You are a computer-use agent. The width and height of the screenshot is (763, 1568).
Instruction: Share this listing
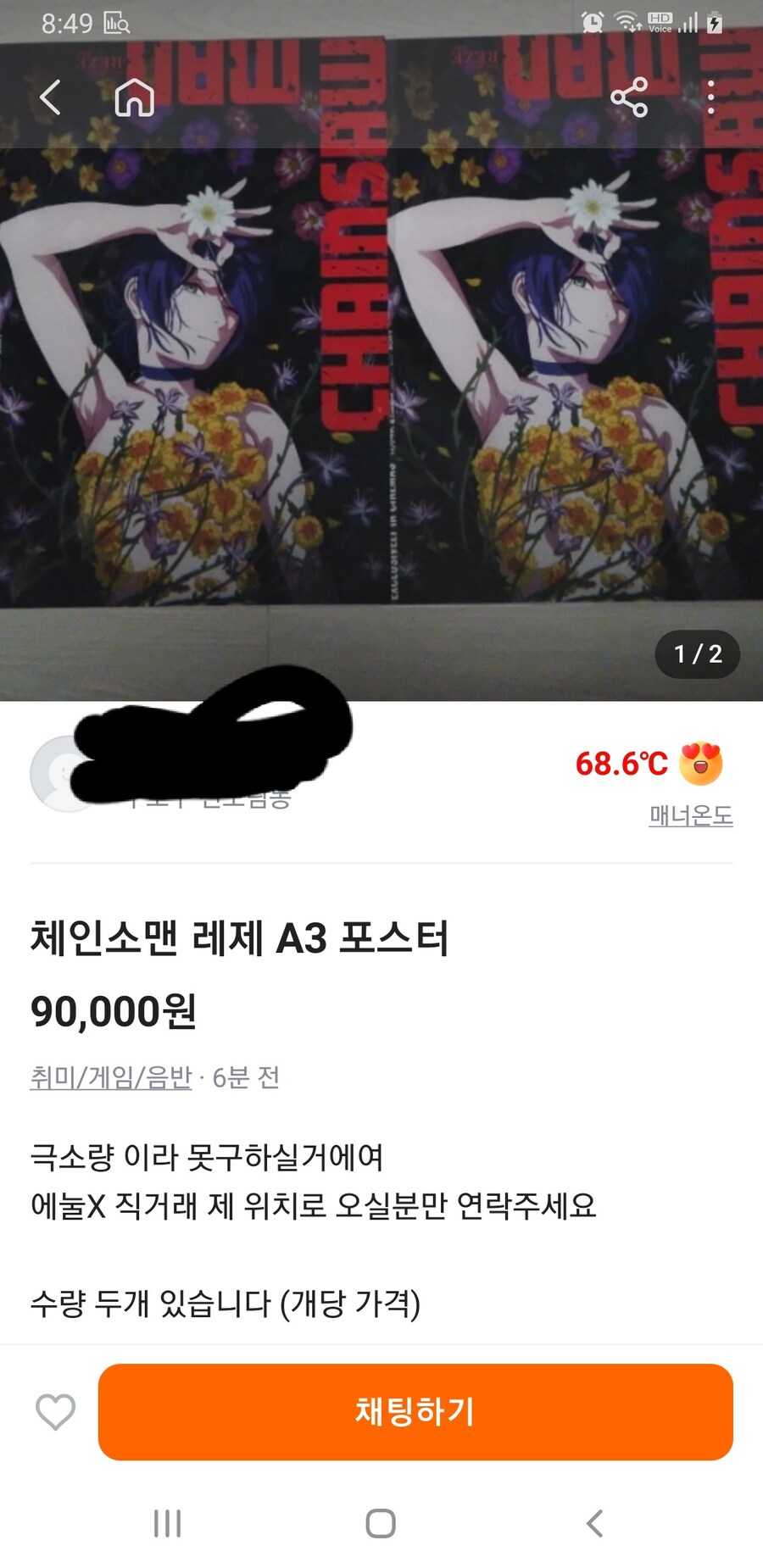(628, 97)
